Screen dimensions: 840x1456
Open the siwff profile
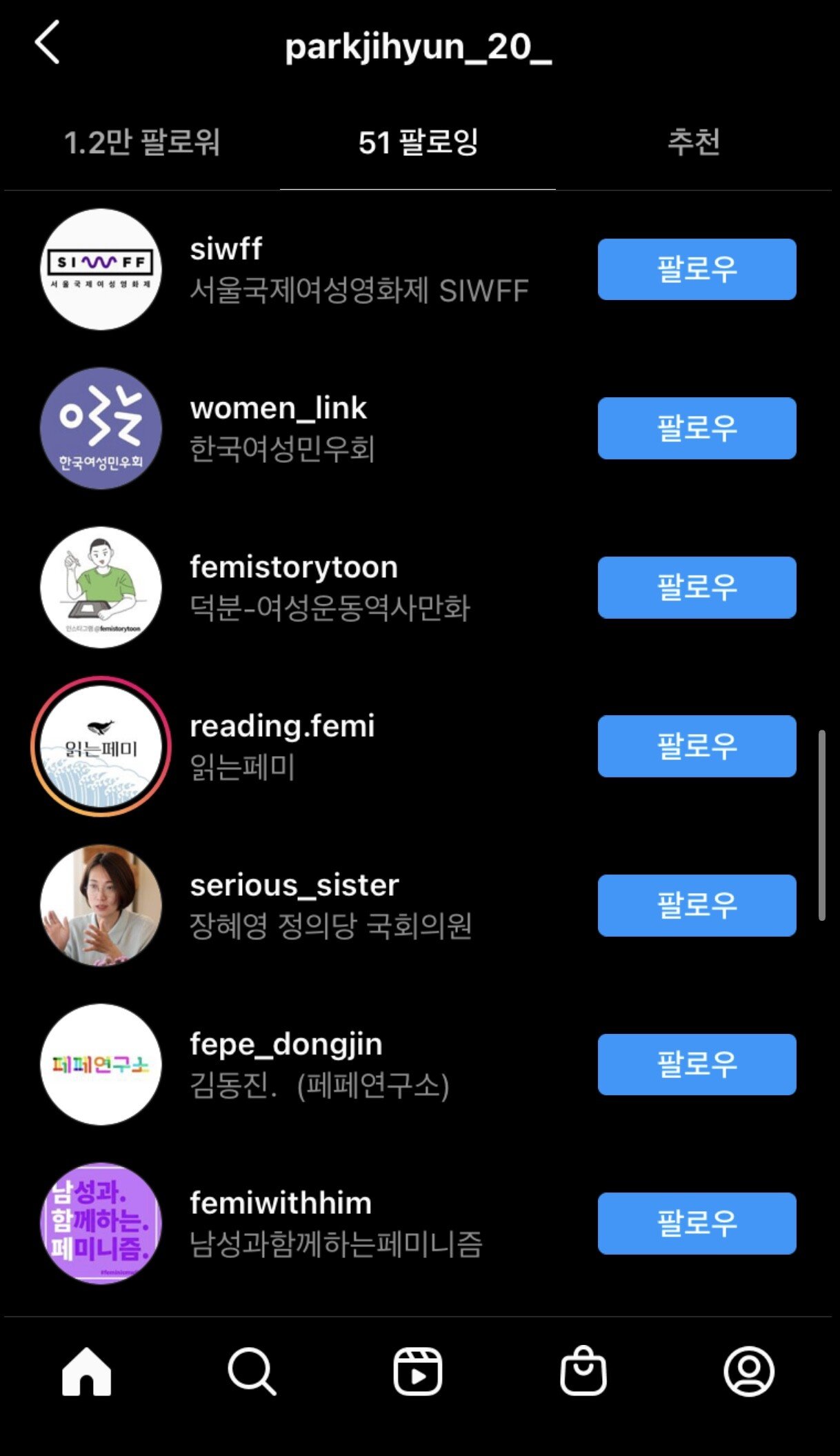[x=226, y=250]
